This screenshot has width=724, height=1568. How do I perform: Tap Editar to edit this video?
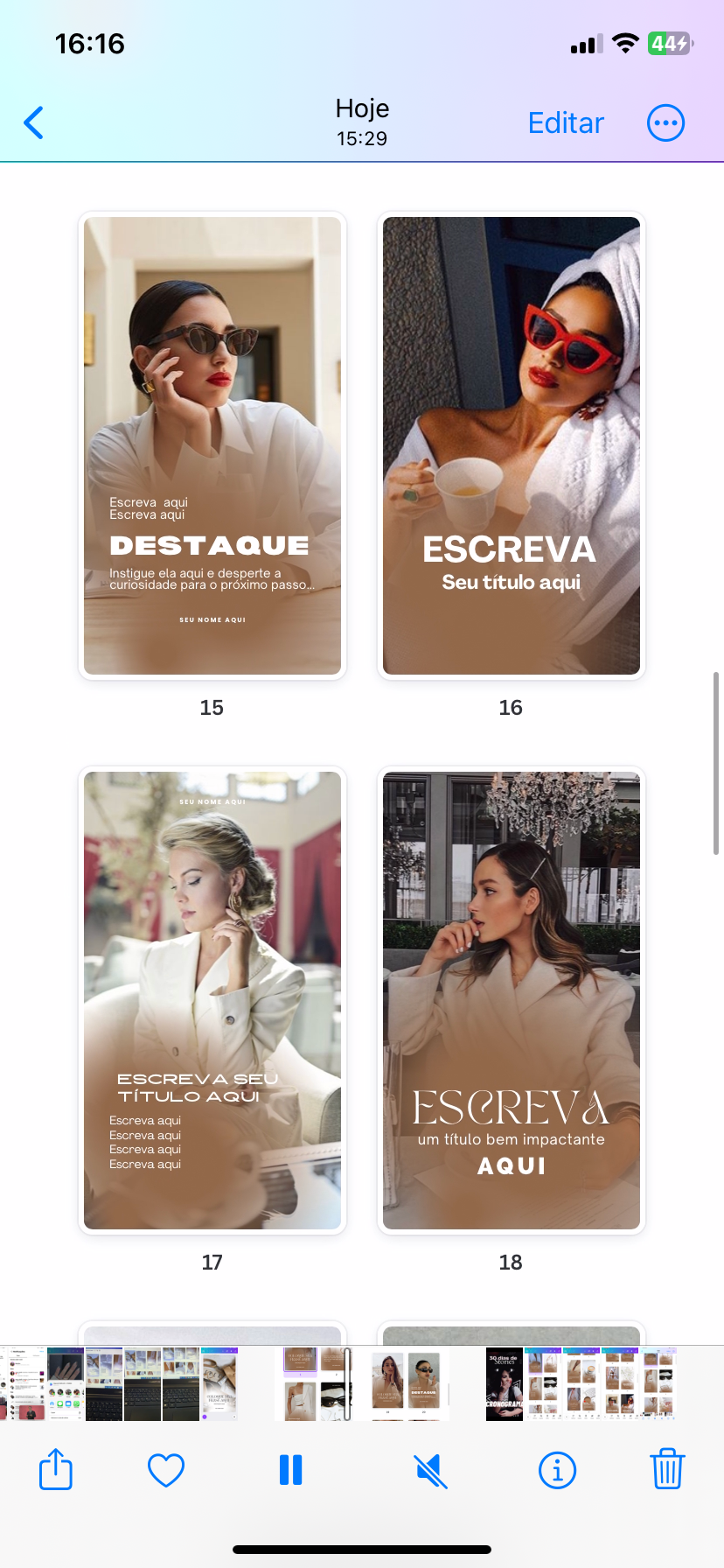566,123
